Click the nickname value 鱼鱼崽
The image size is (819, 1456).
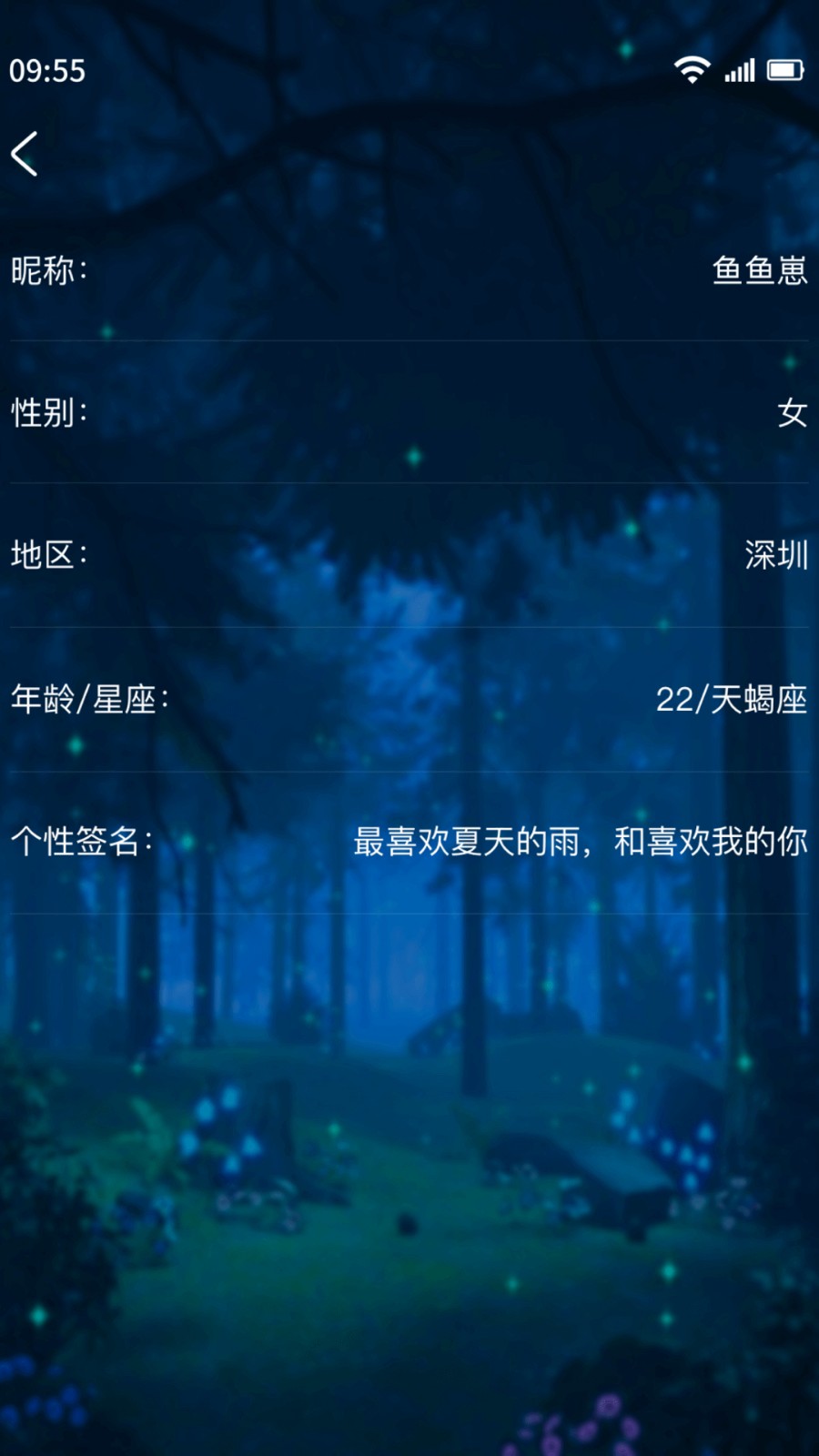761,268
